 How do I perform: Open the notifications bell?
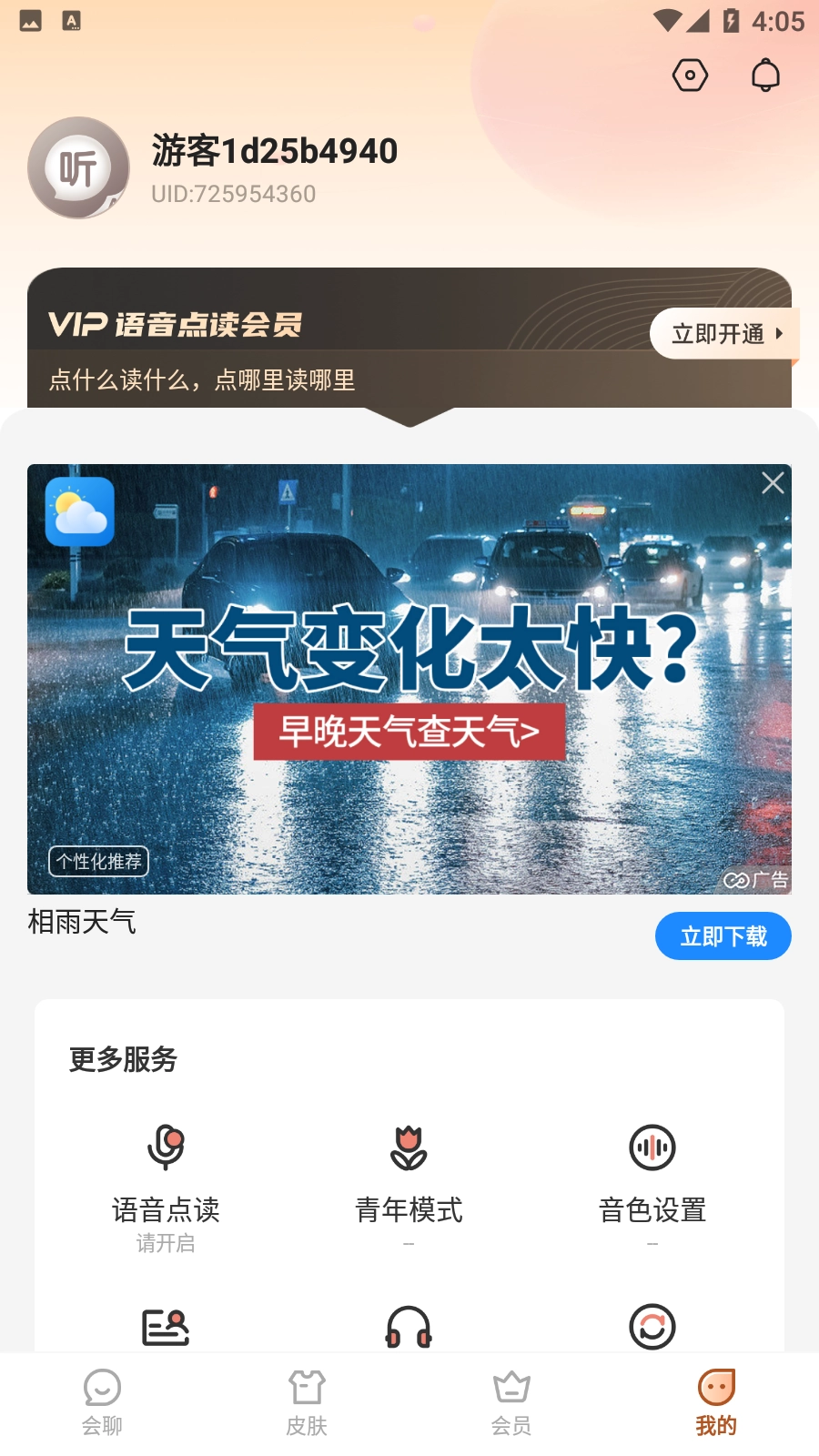coord(765,76)
